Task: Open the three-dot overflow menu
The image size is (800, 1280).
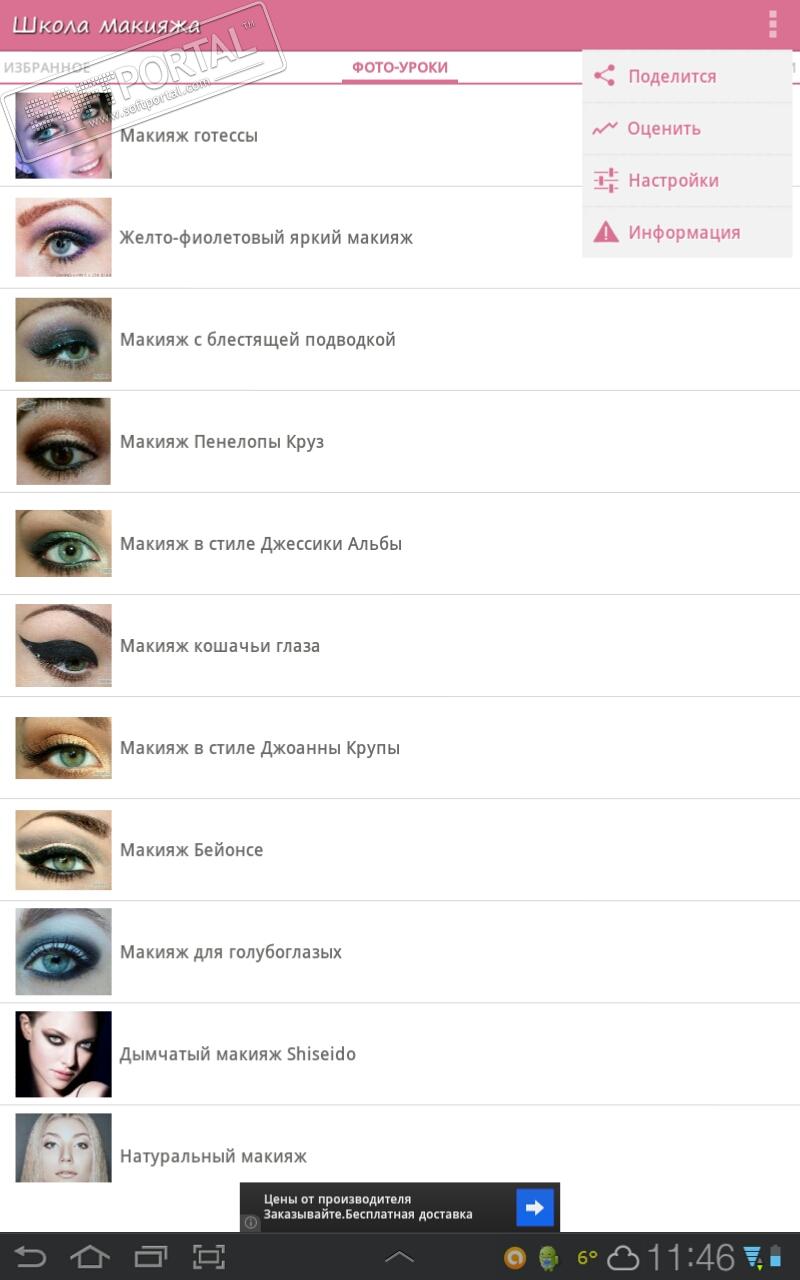Action: tap(772, 24)
